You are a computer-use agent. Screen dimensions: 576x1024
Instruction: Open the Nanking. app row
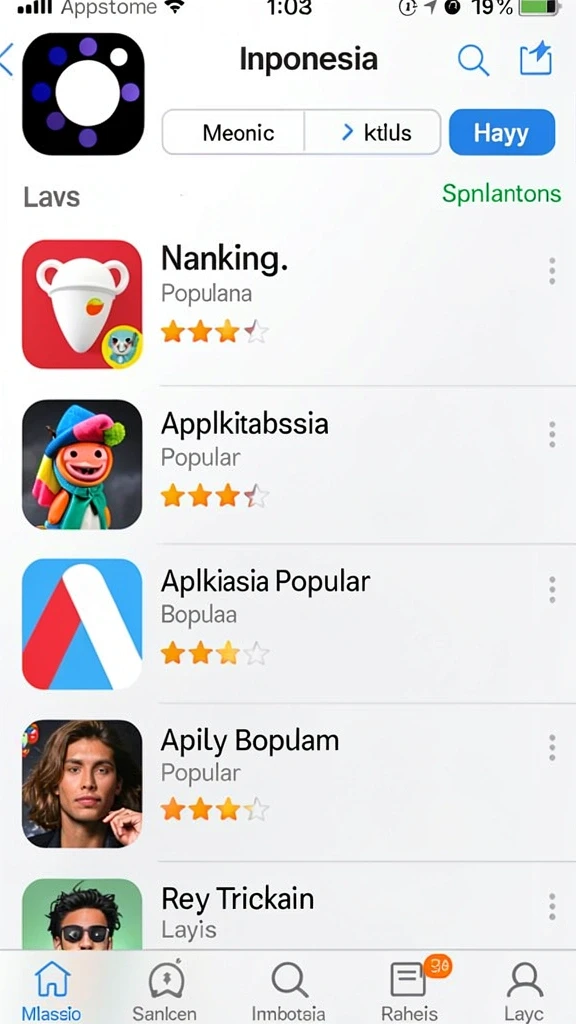click(x=288, y=304)
